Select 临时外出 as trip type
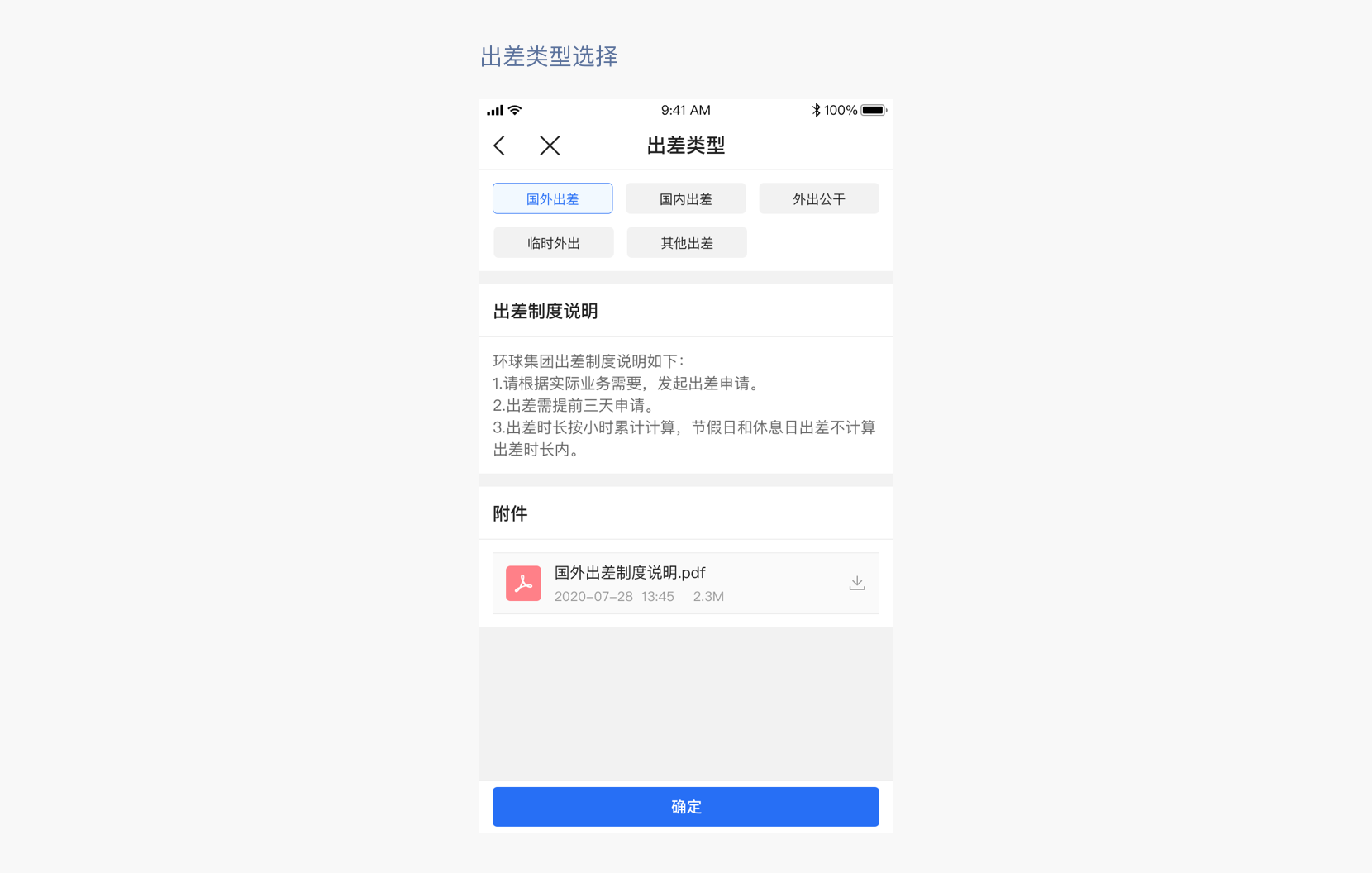Screen dimensions: 1372x873 click(554, 242)
